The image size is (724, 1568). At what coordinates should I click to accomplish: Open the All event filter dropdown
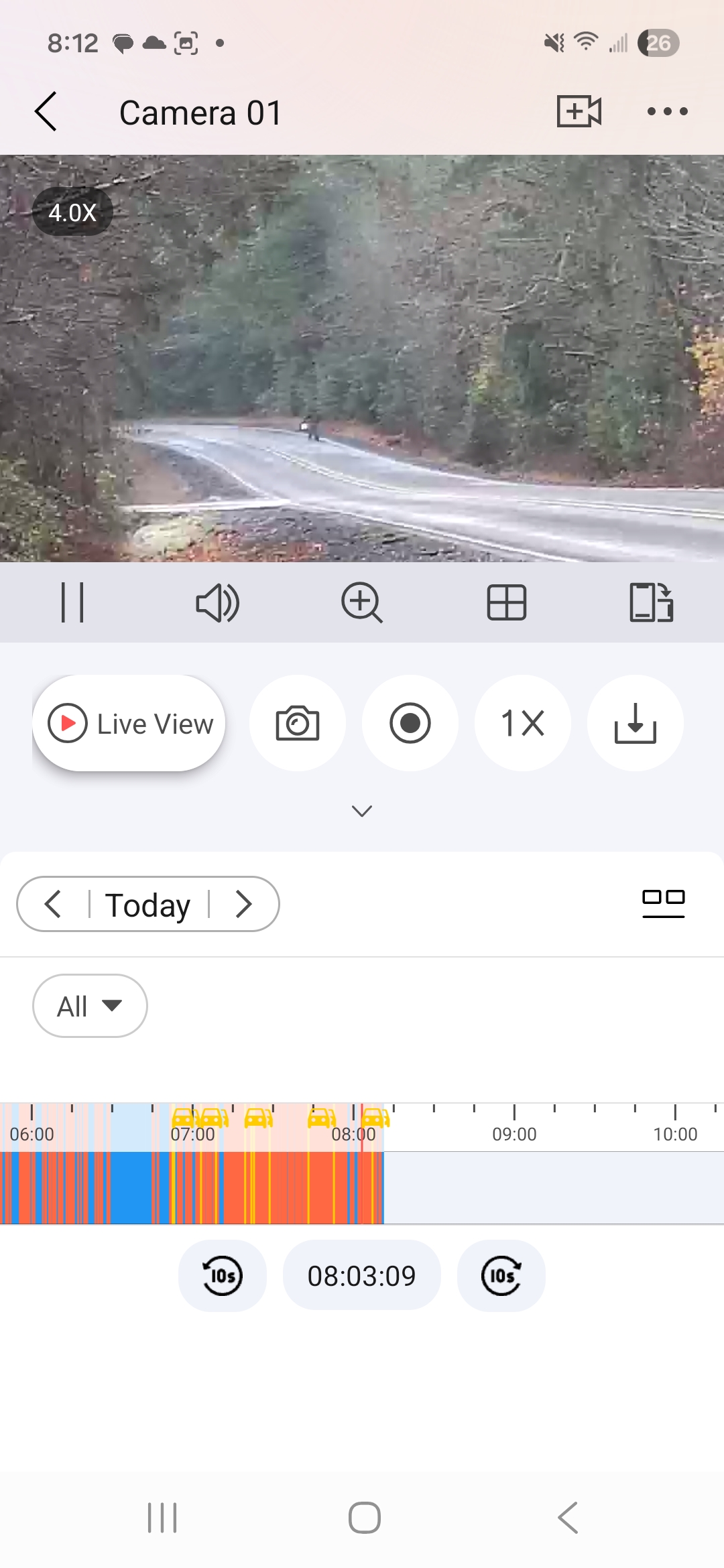(x=90, y=1006)
